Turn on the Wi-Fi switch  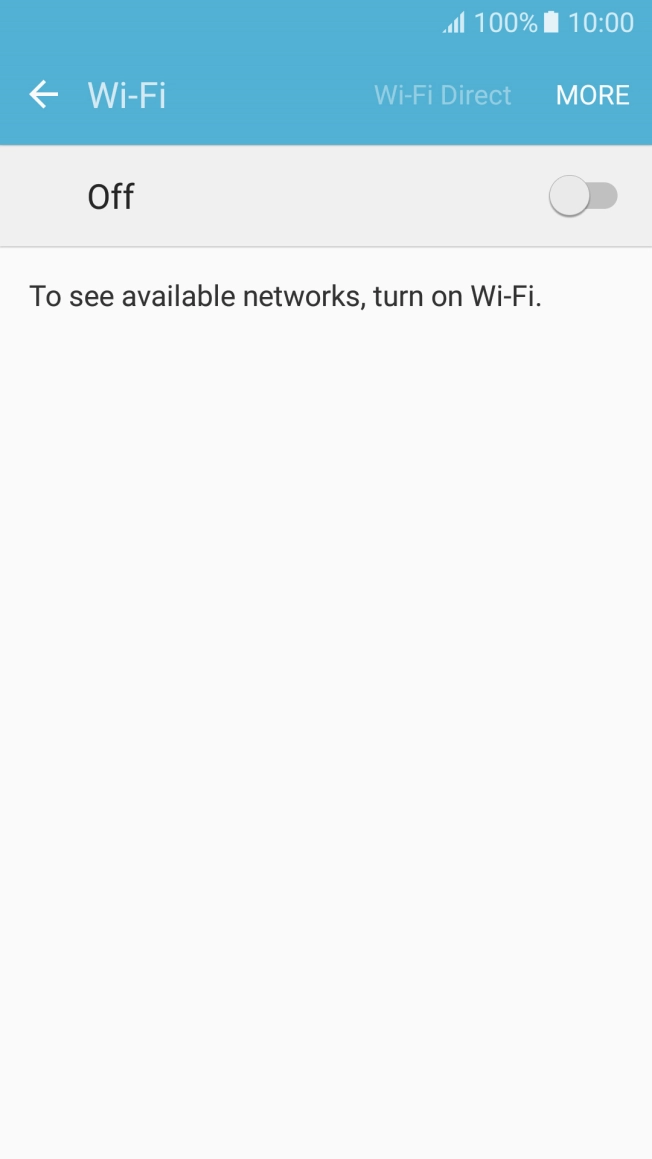[x=583, y=196]
